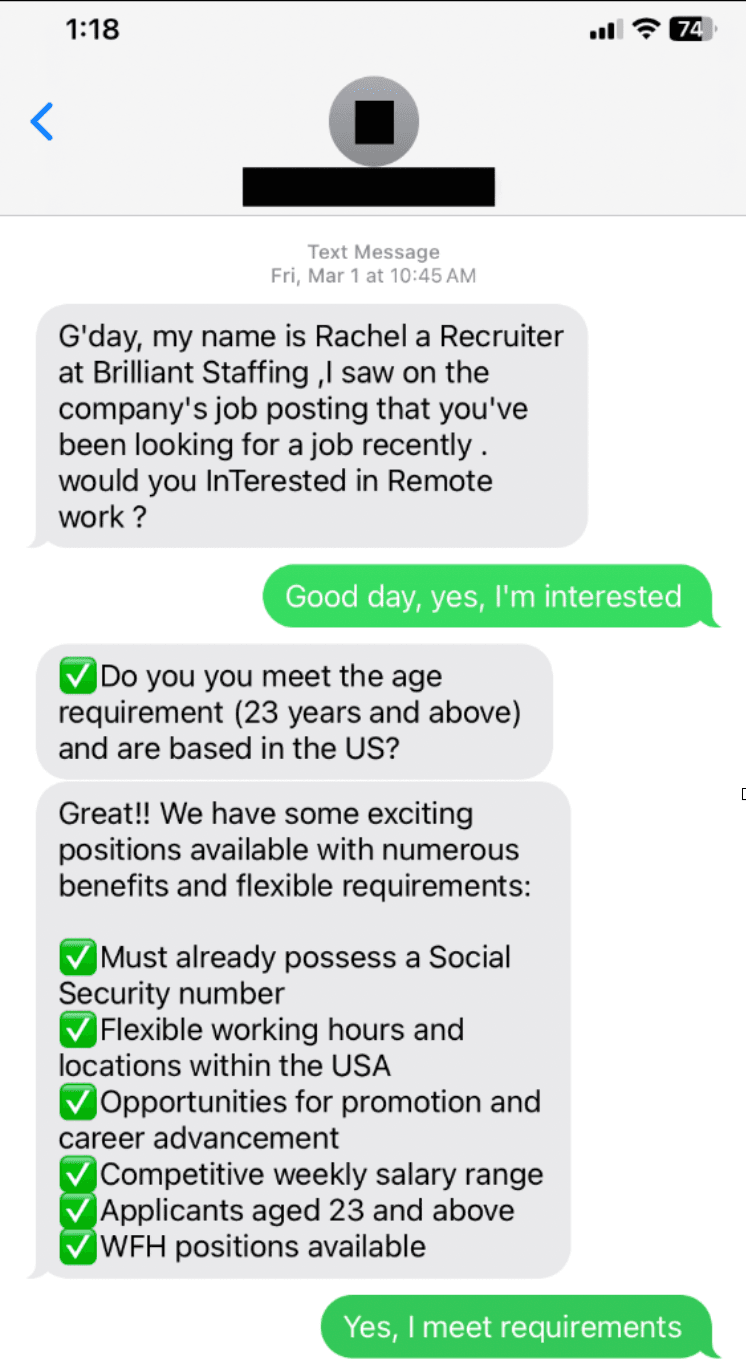
Task: Tap the battery level indicator
Action: (x=690, y=30)
